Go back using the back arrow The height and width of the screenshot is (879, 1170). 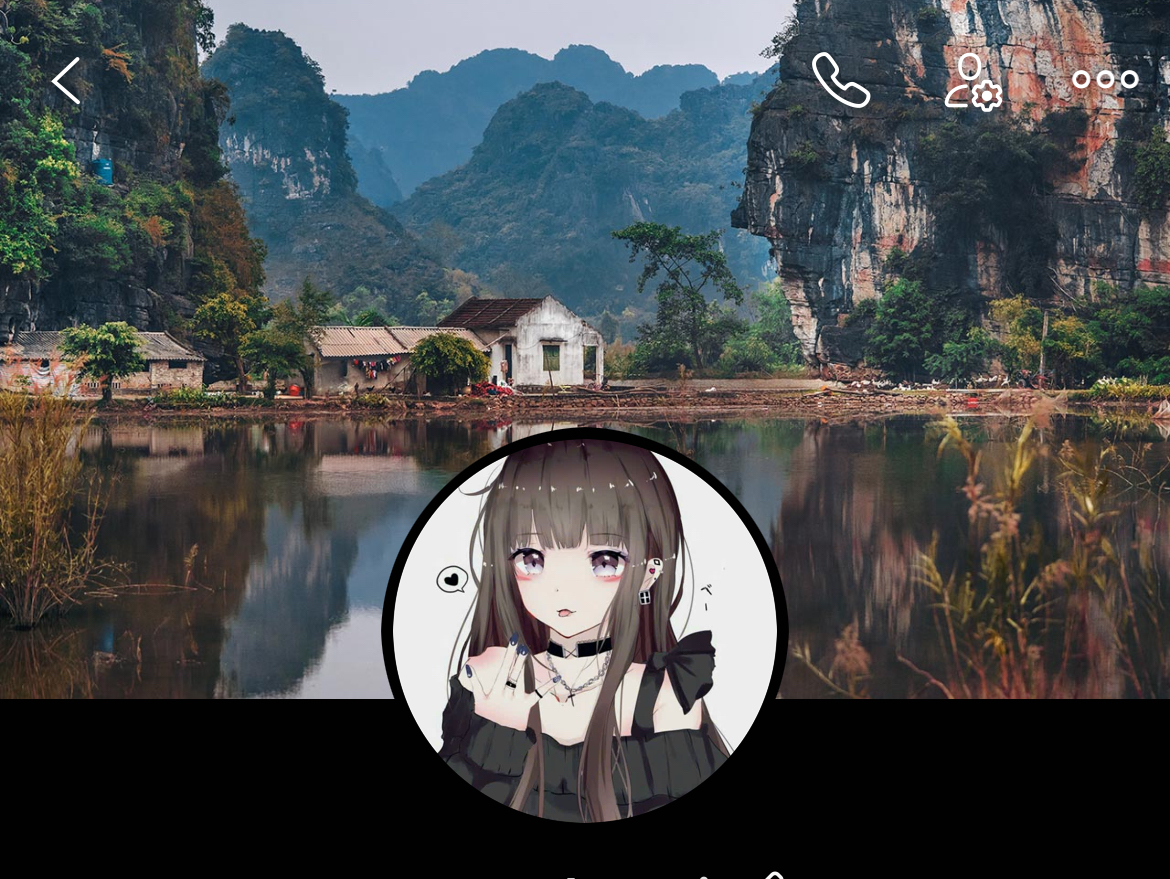click(66, 81)
